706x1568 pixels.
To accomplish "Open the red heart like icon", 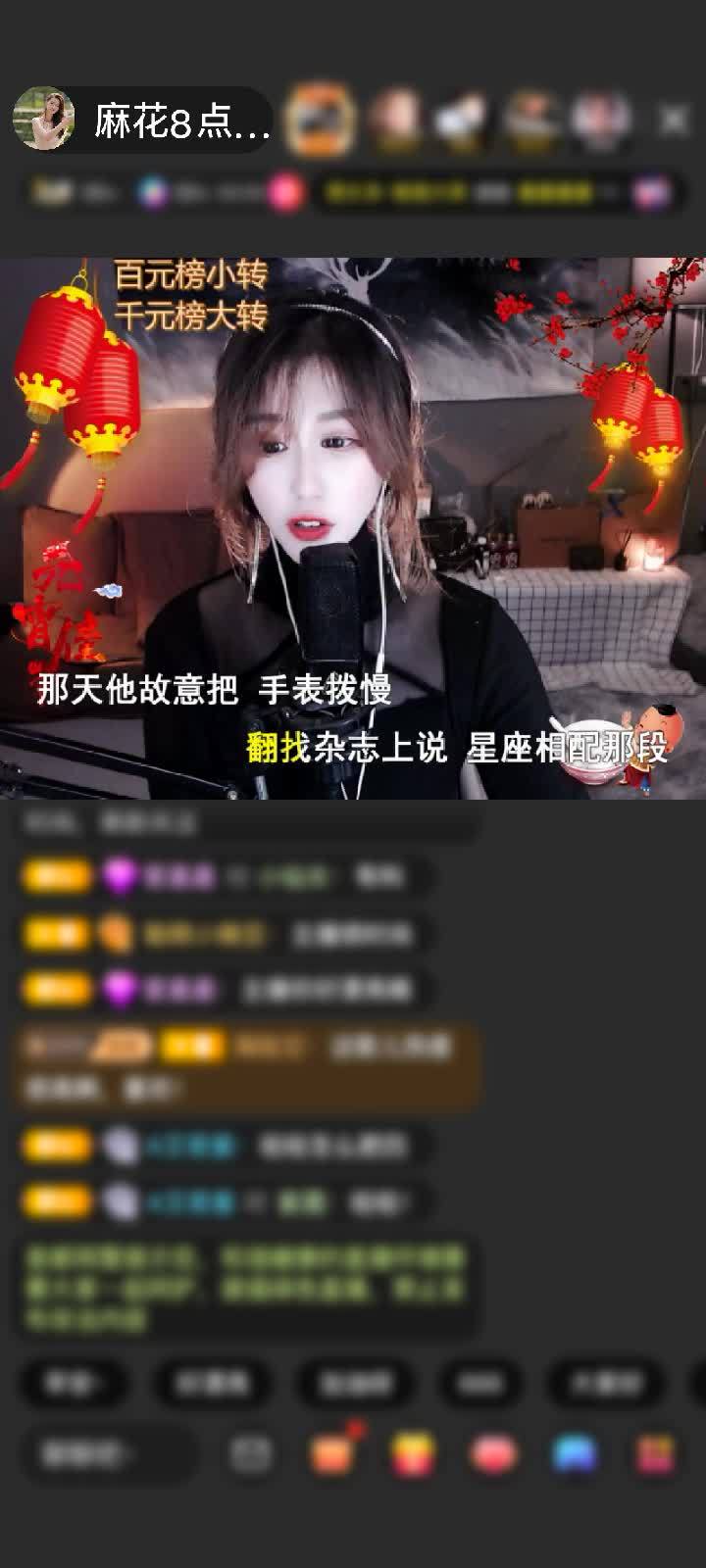I will [x=493, y=1455].
